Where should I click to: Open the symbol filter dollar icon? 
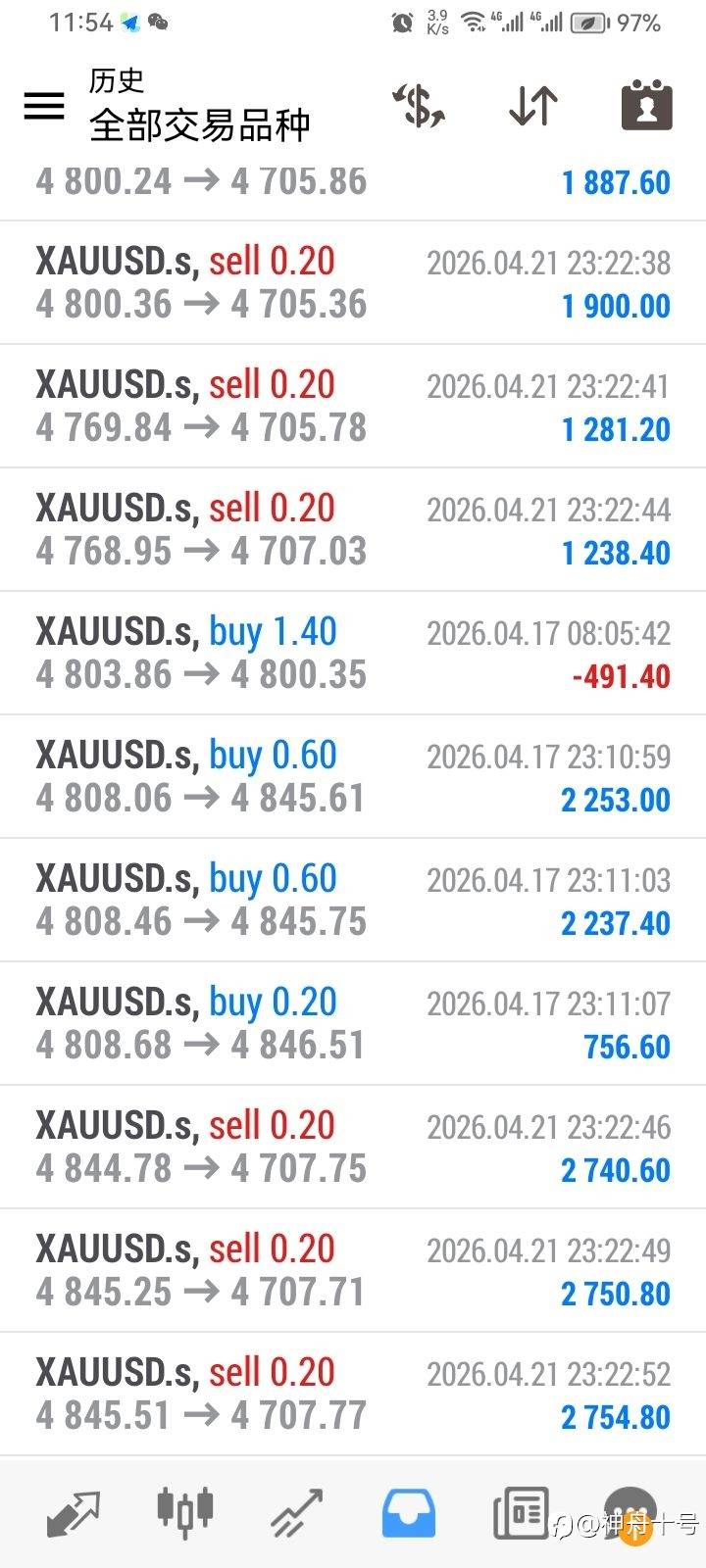point(419,106)
